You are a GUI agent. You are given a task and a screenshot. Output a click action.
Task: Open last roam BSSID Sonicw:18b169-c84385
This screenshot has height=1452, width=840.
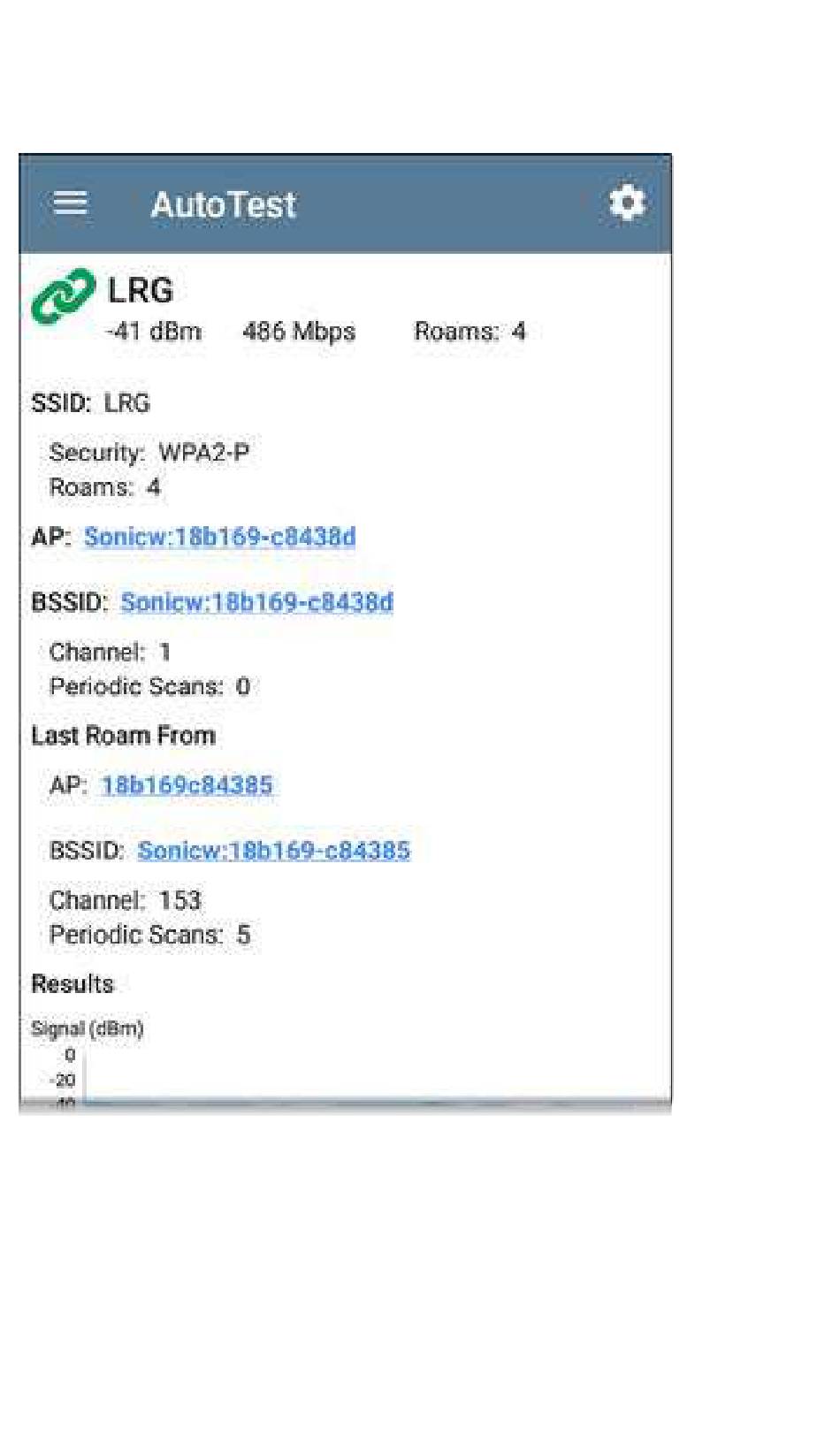pyautogui.click(x=273, y=851)
